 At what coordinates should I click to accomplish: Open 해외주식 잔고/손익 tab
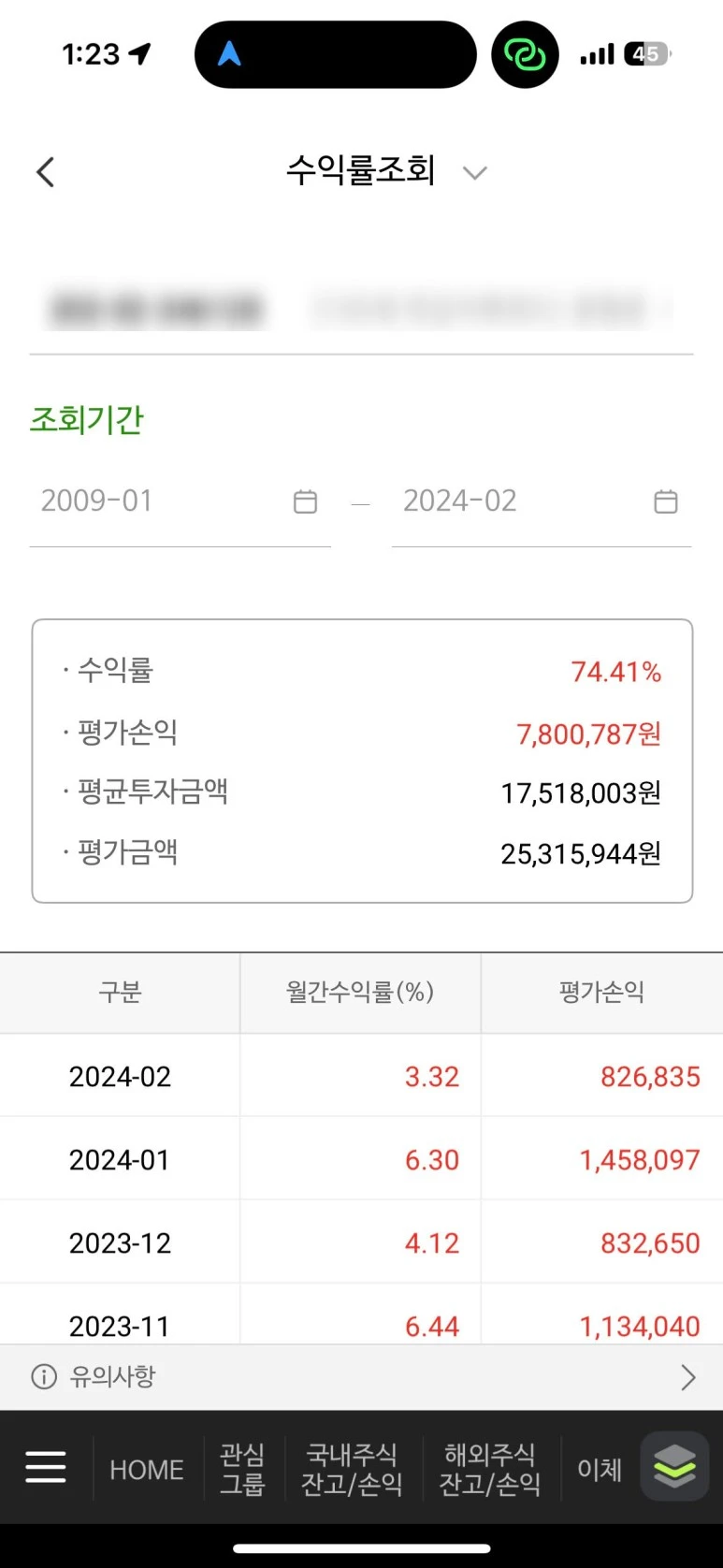(490, 1469)
